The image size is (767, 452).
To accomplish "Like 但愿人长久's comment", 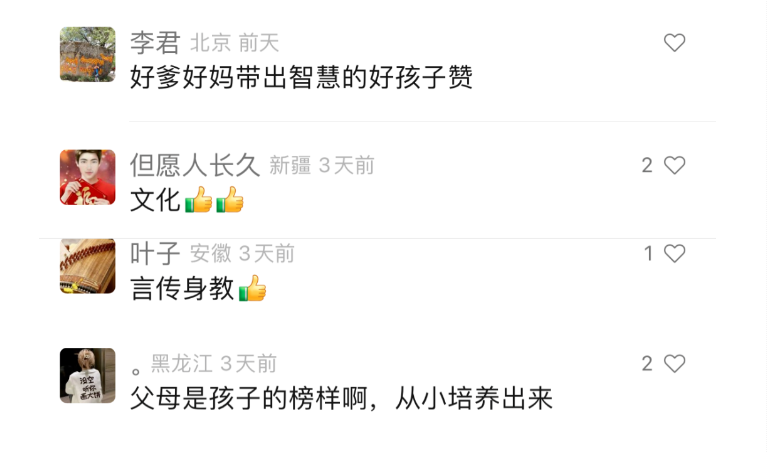I will tap(675, 166).
